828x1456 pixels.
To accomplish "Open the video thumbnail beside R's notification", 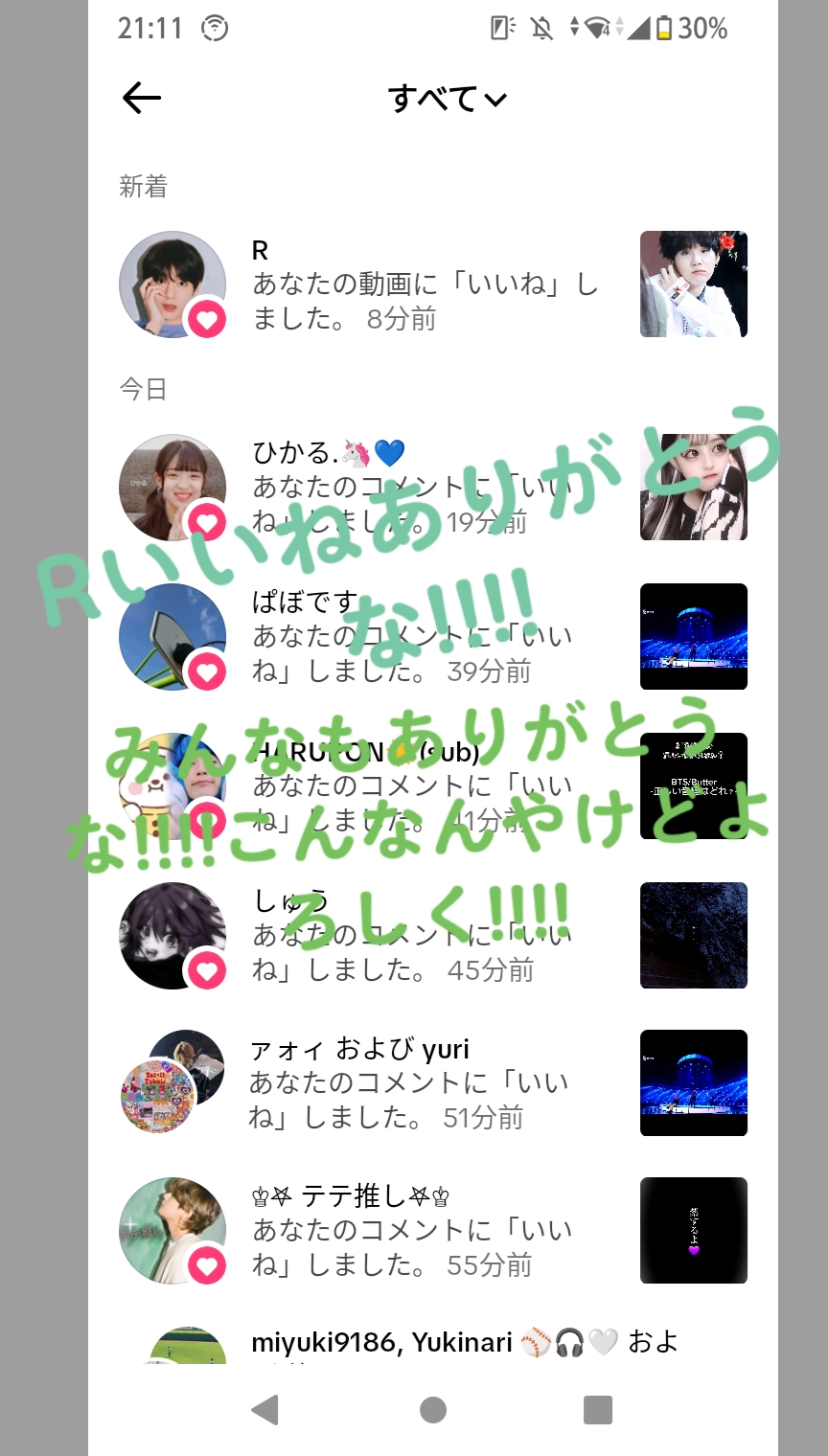I will point(694,284).
